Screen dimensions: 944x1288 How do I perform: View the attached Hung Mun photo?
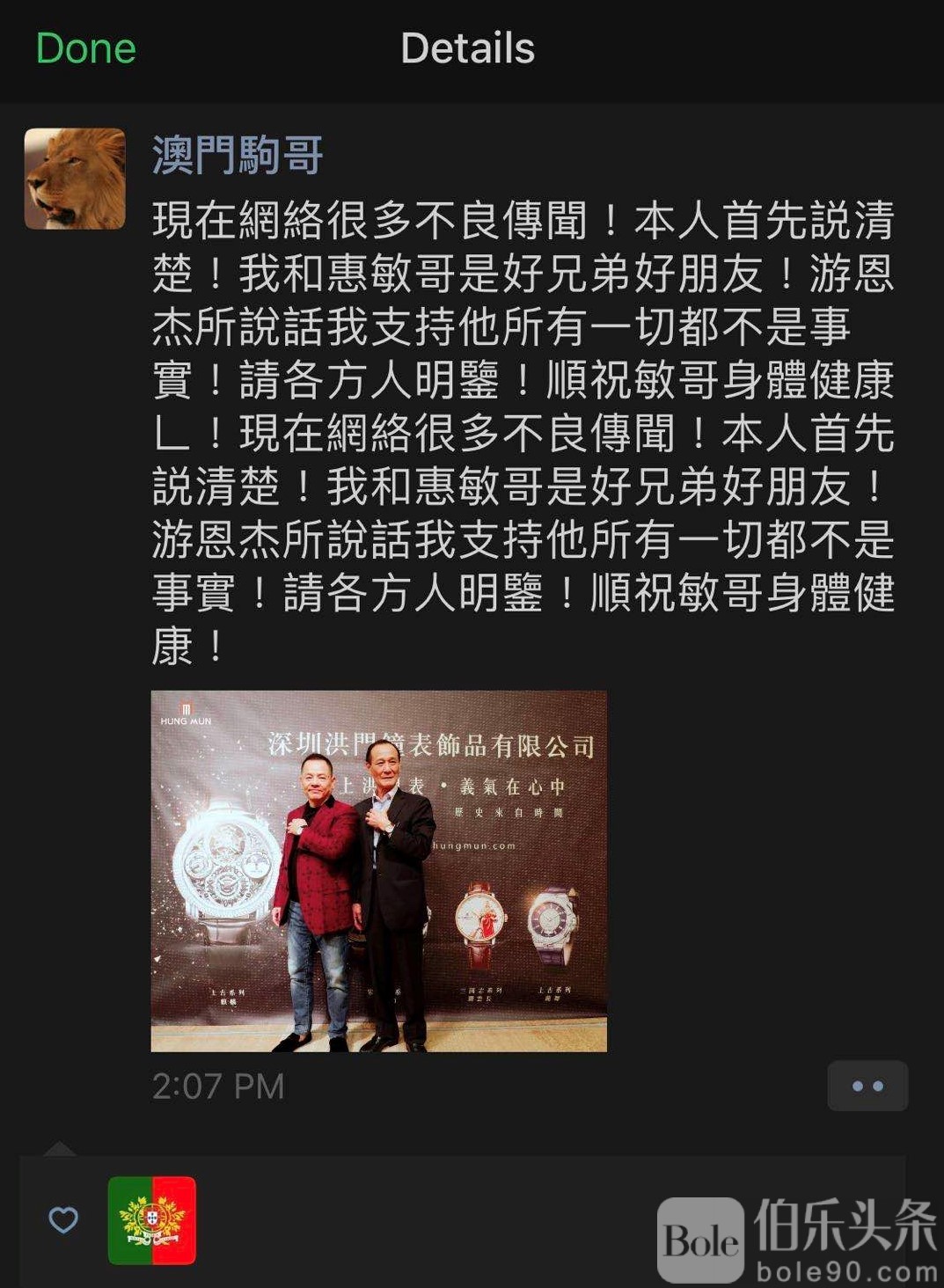378,871
